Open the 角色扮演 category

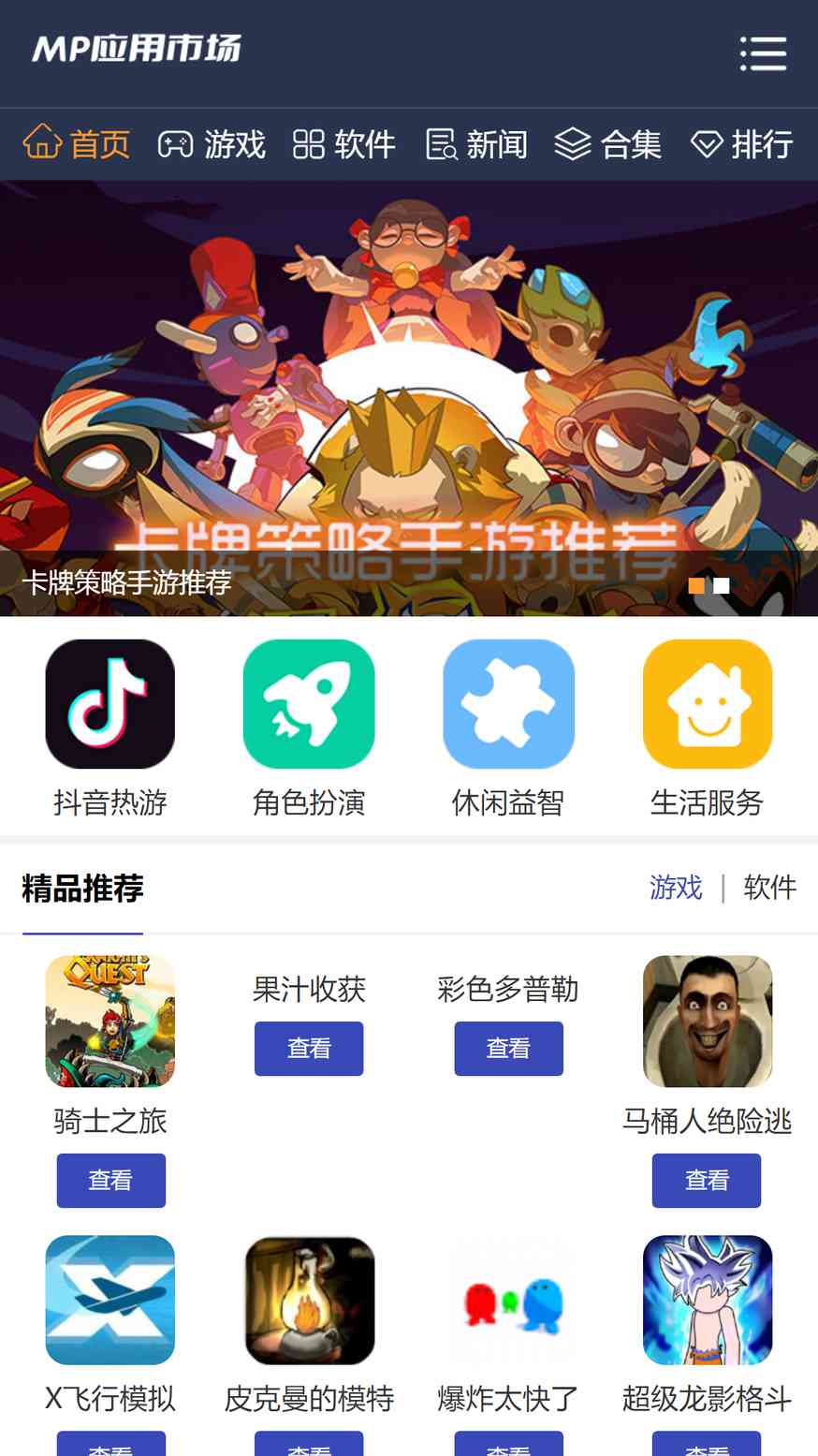(x=309, y=728)
